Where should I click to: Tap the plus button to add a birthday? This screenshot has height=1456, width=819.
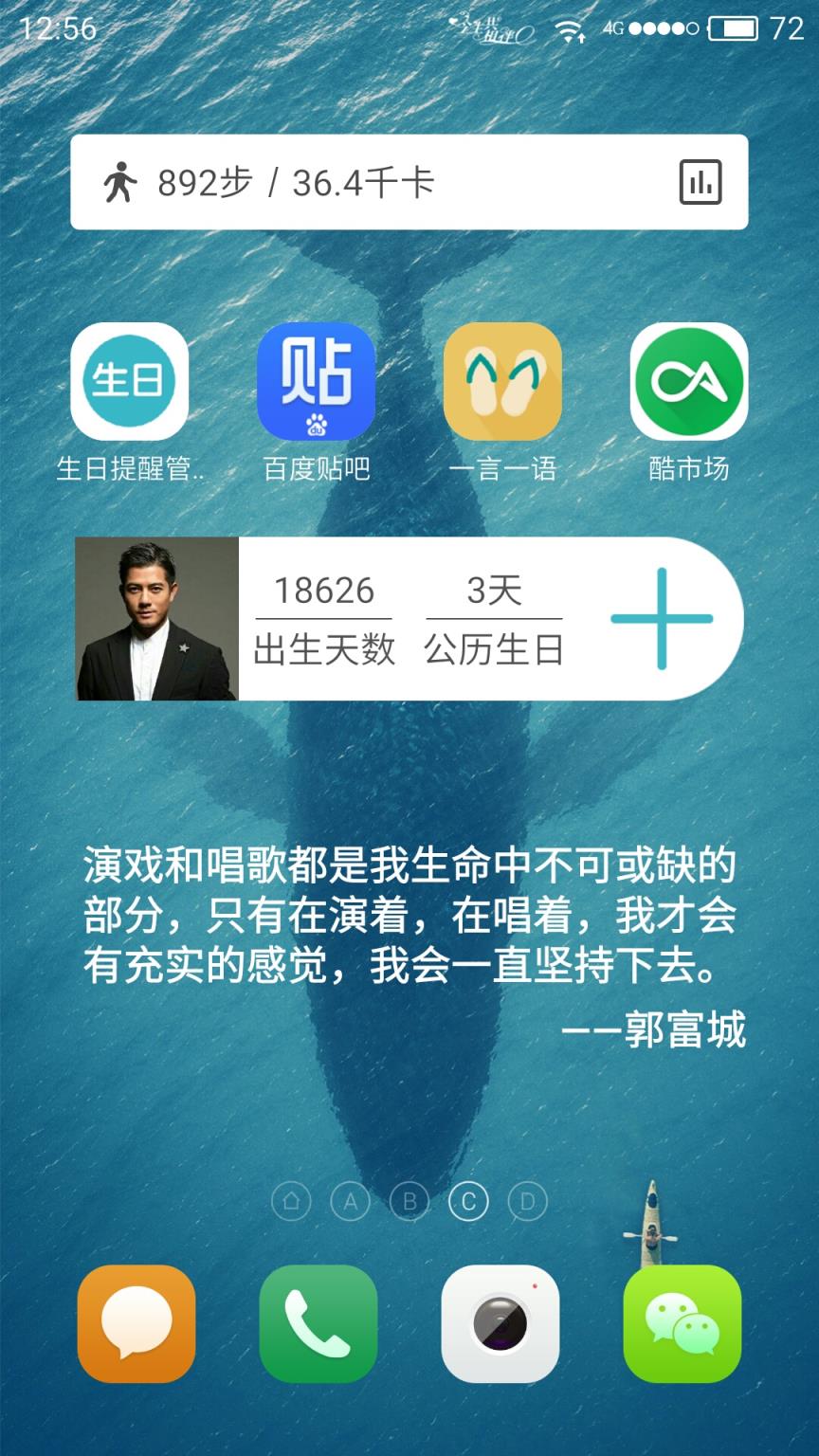click(664, 617)
